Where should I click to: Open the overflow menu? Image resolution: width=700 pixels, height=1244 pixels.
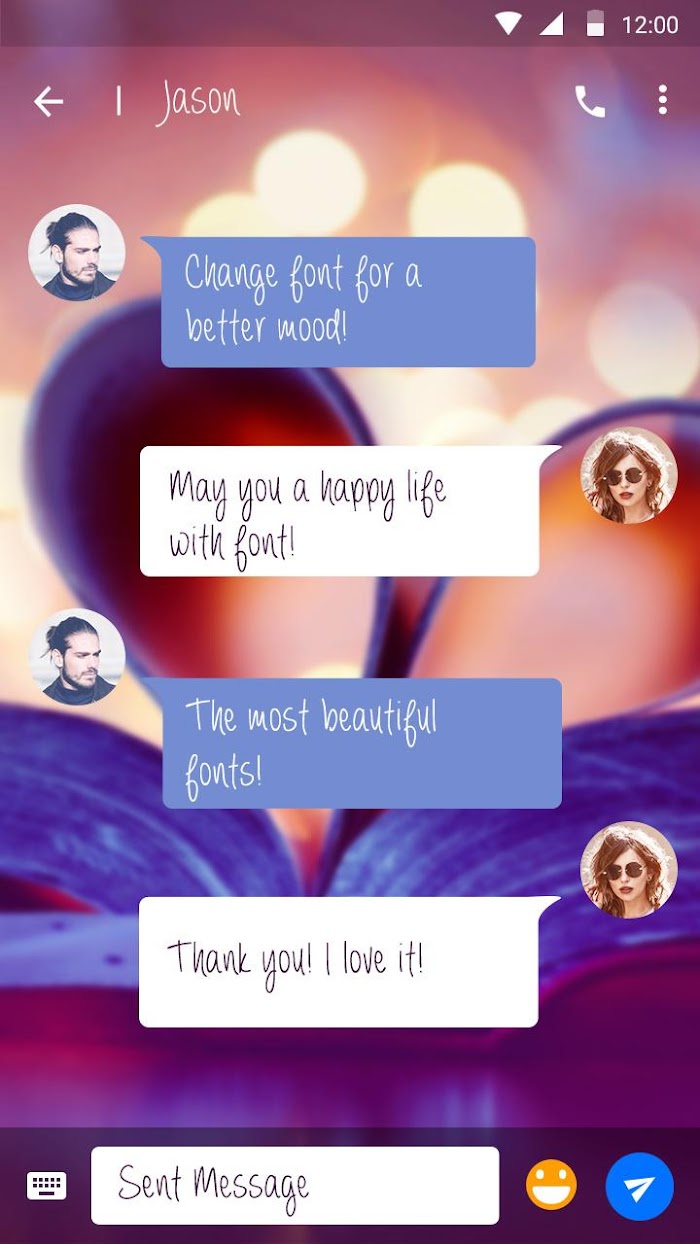662,100
